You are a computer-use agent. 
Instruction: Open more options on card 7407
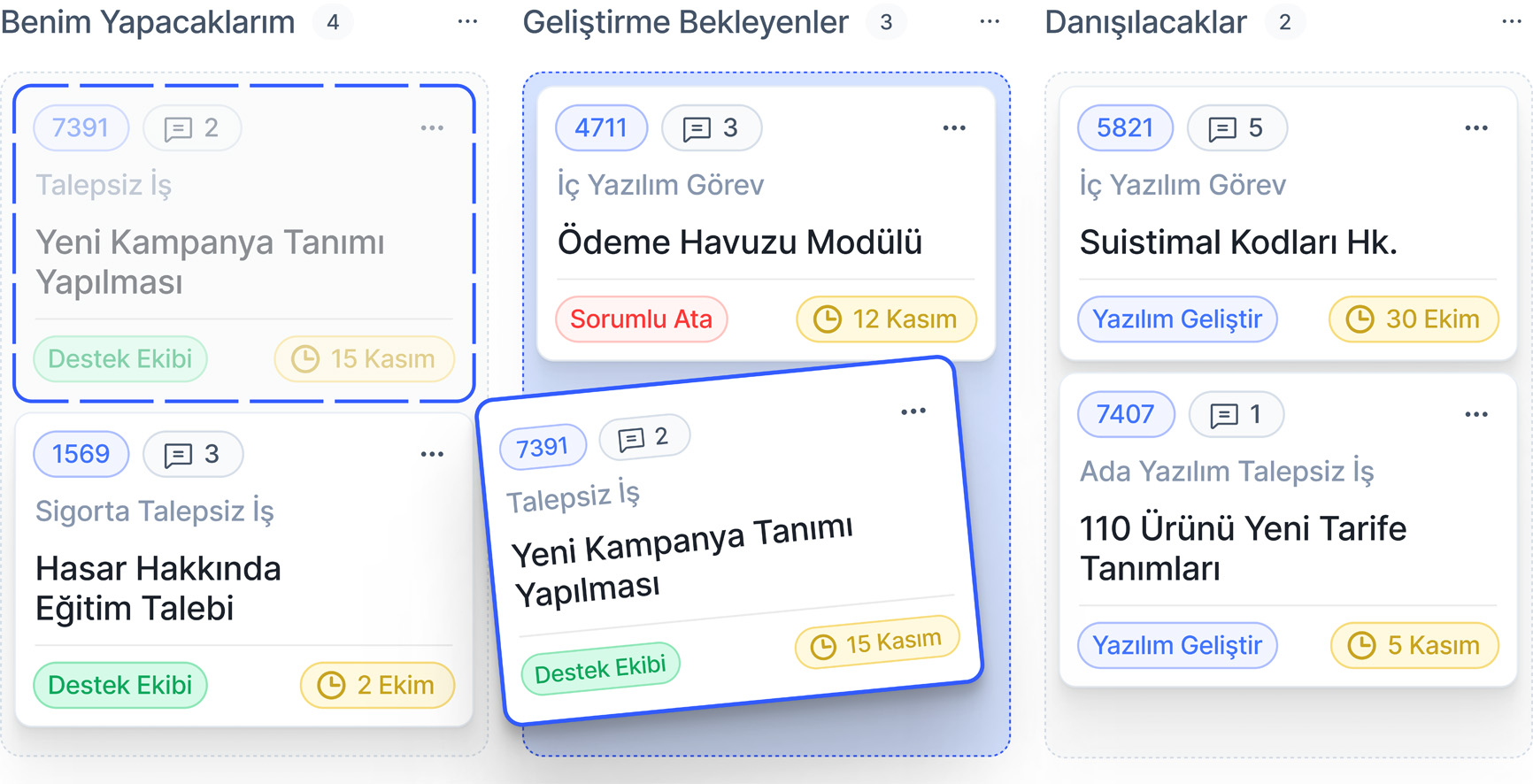[1476, 414]
